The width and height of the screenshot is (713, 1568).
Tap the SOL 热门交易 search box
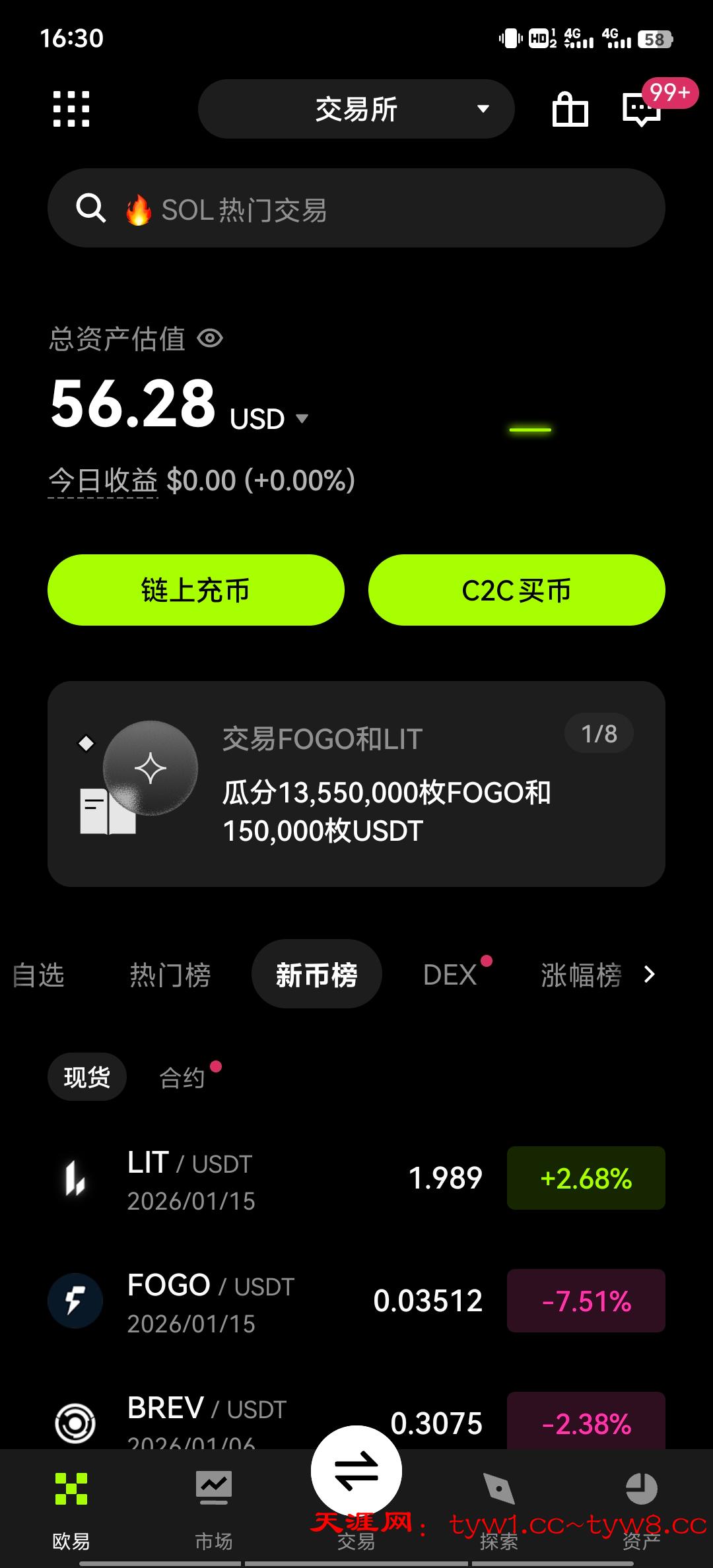point(356,209)
